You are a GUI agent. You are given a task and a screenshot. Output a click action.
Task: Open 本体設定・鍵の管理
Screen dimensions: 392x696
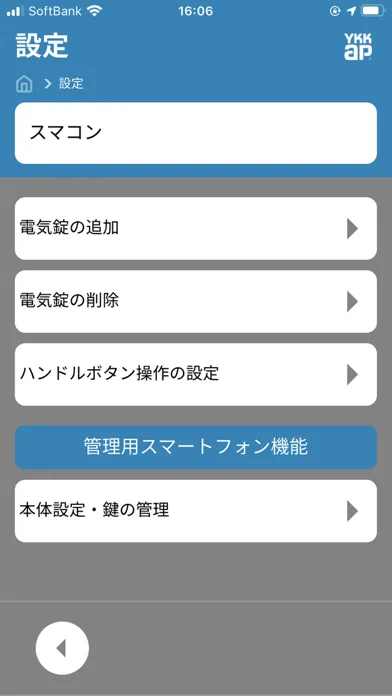click(196, 510)
